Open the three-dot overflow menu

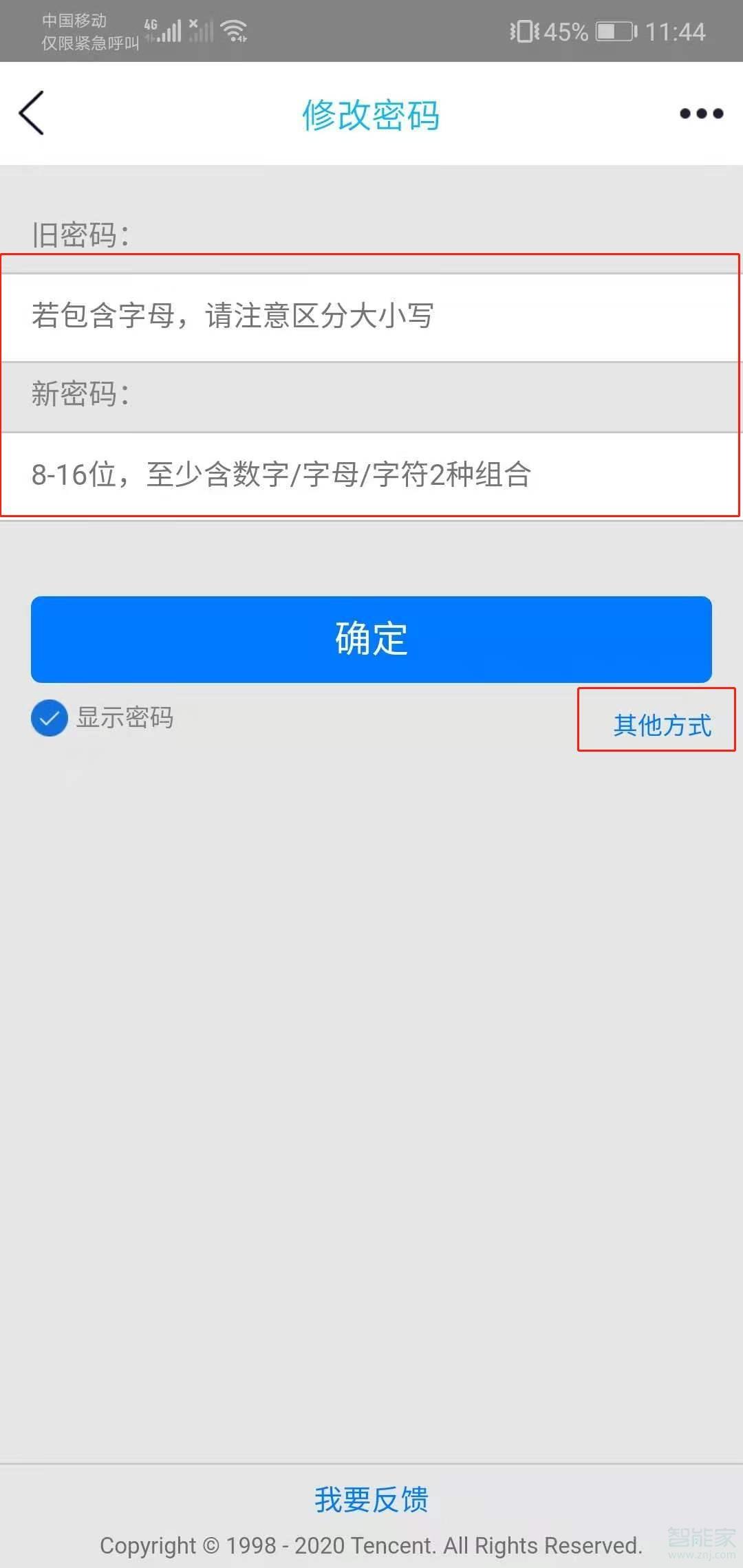(701, 113)
